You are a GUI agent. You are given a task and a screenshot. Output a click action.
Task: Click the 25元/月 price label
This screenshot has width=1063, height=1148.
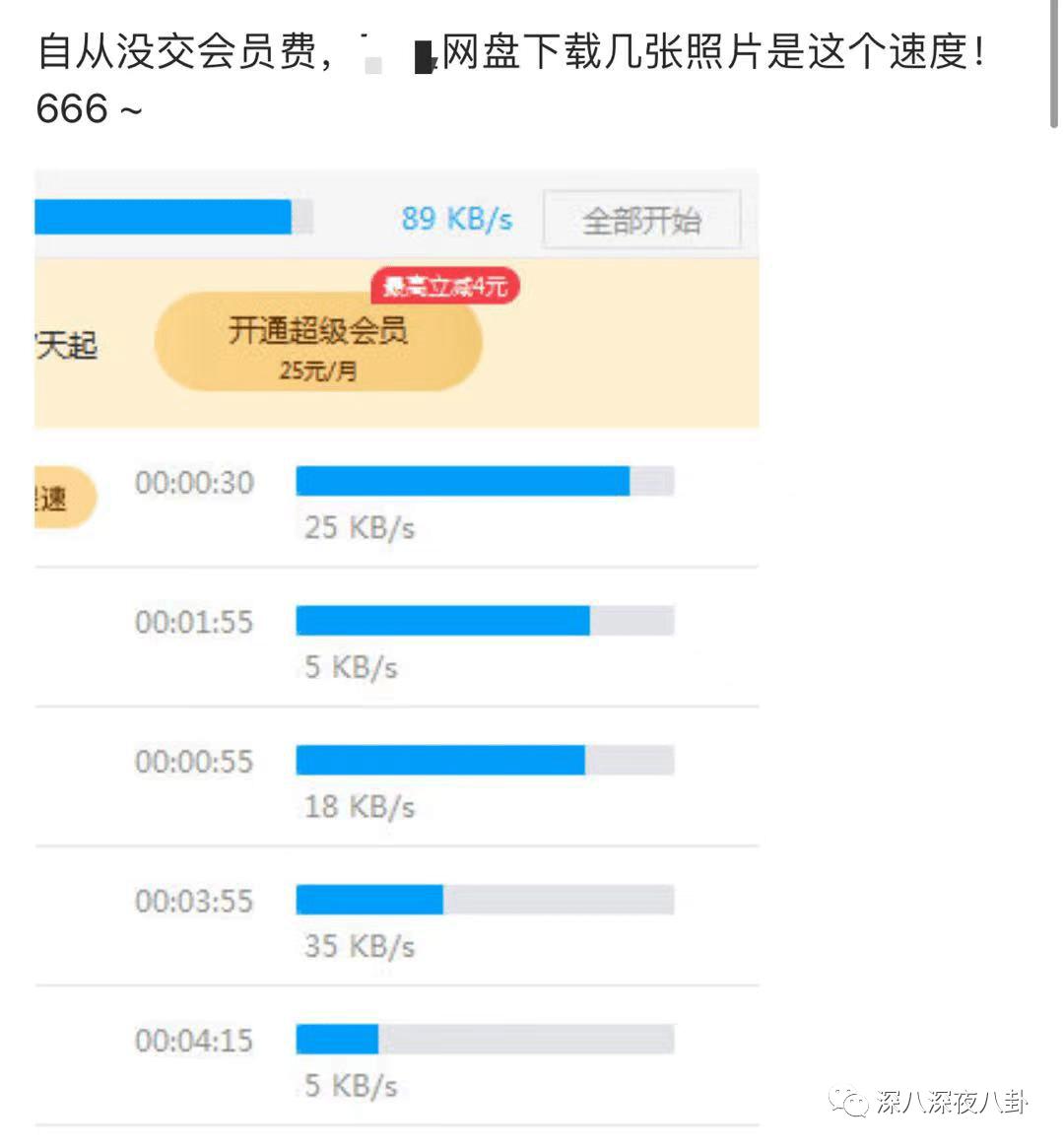318,372
